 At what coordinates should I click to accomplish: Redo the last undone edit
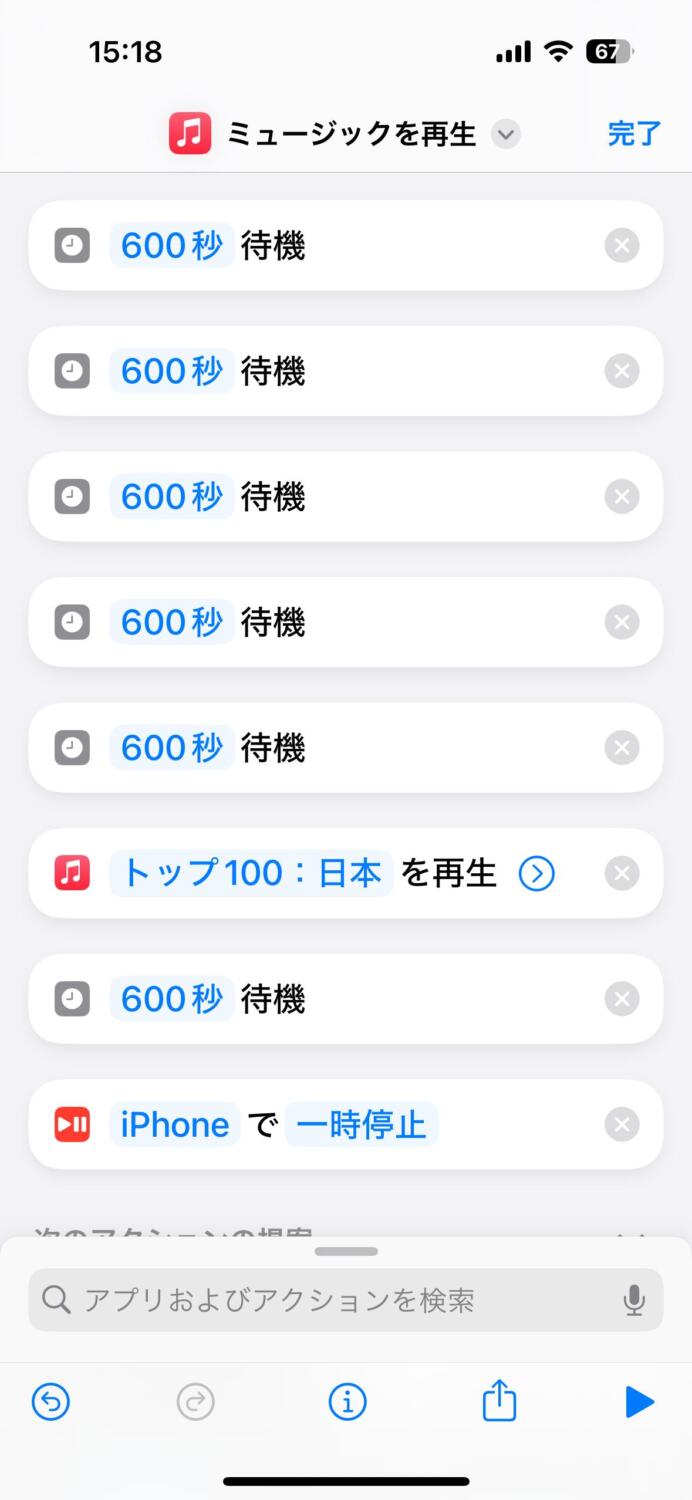pyautogui.click(x=196, y=1402)
